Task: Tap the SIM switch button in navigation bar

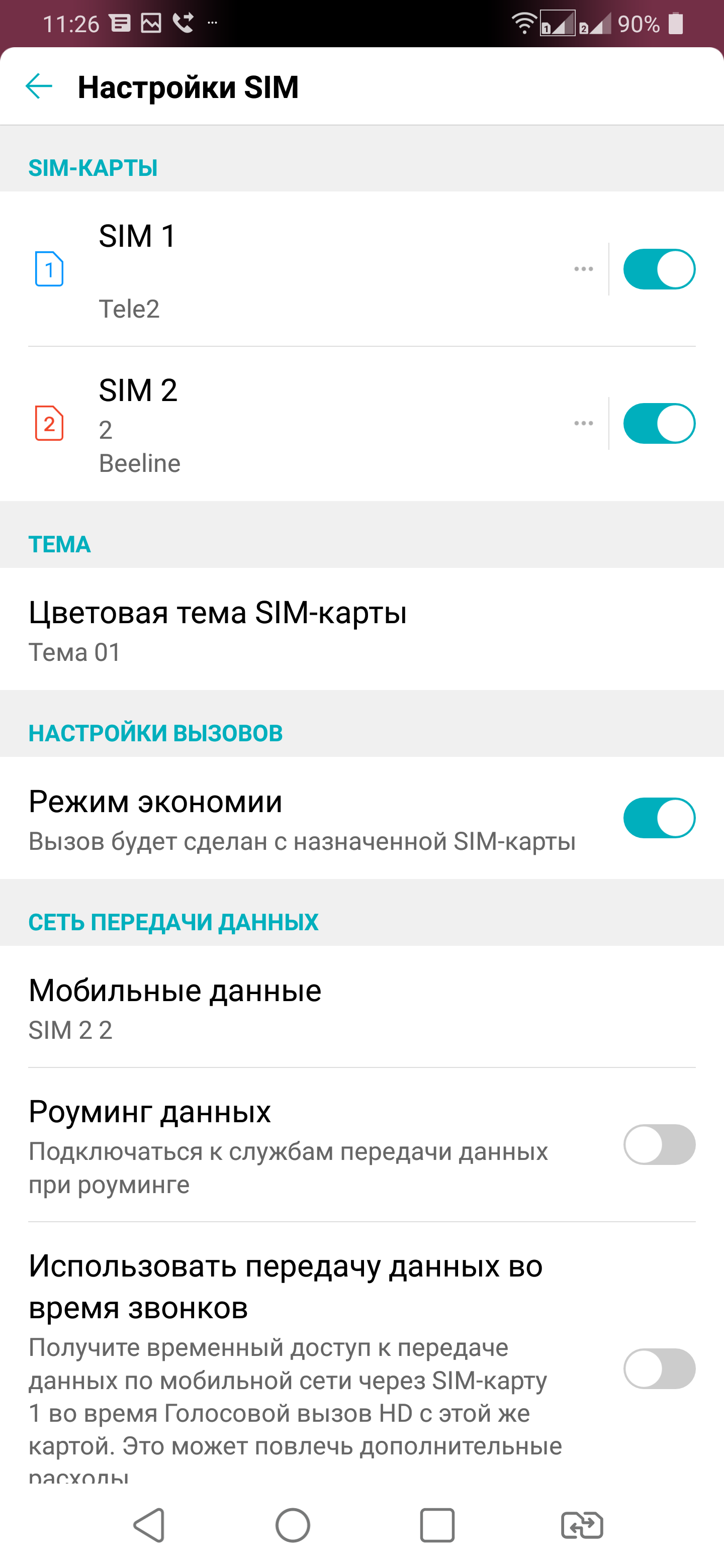Action: click(582, 1525)
